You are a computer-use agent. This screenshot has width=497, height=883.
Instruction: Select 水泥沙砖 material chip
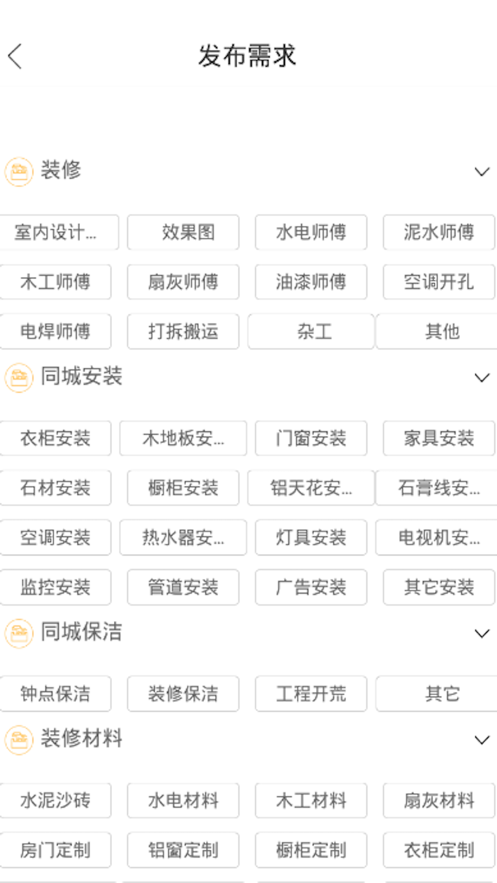(x=55, y=800)
